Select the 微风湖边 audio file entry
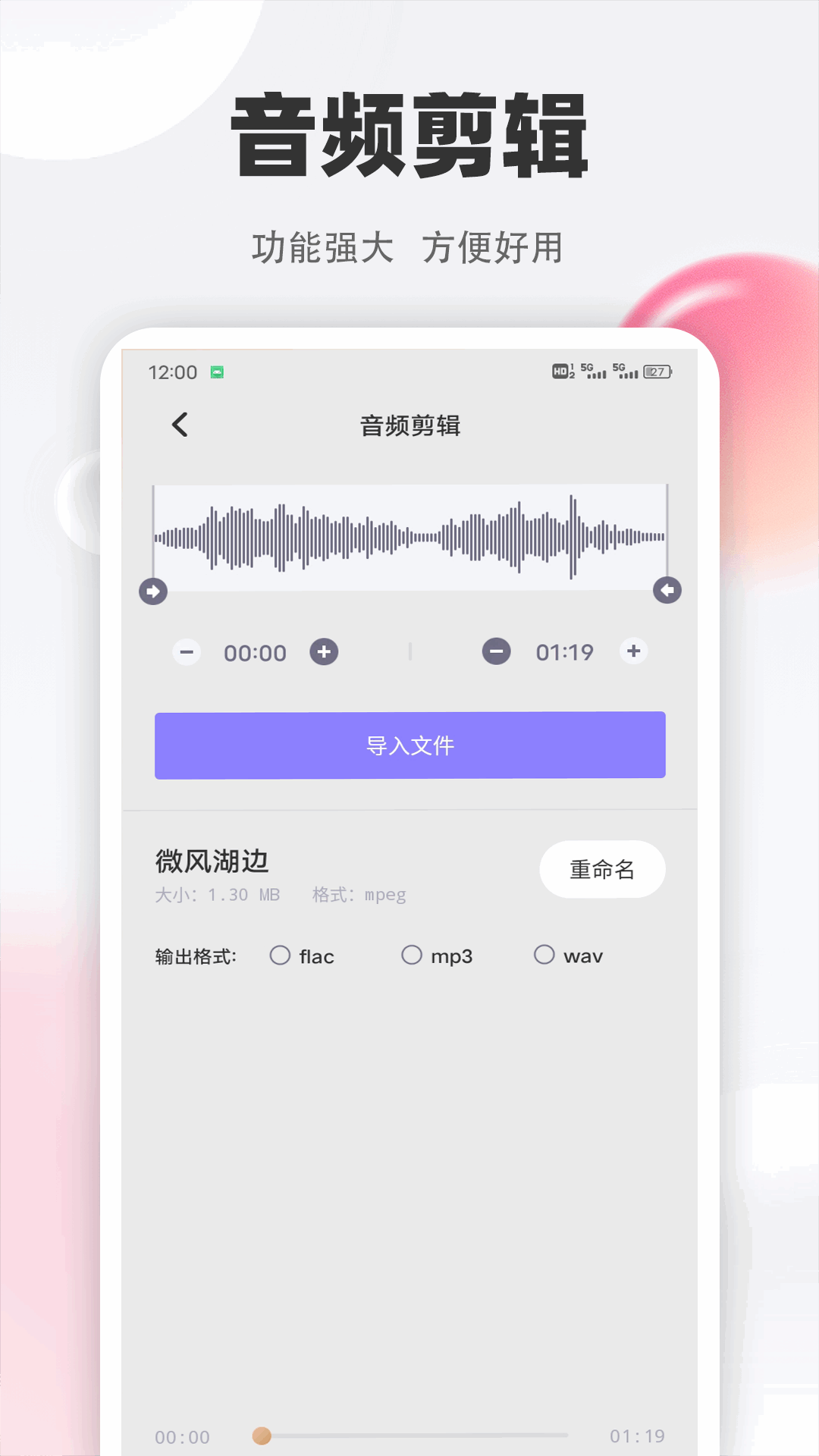 213,861
